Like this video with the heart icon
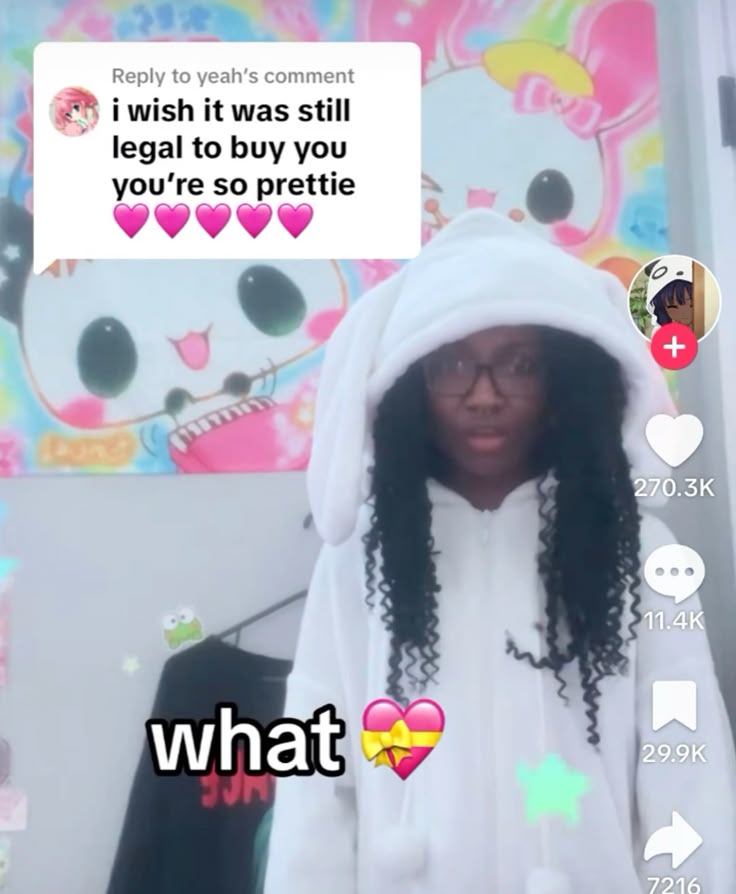Viewport: 736px width, 894px height. tap(674, 440)
